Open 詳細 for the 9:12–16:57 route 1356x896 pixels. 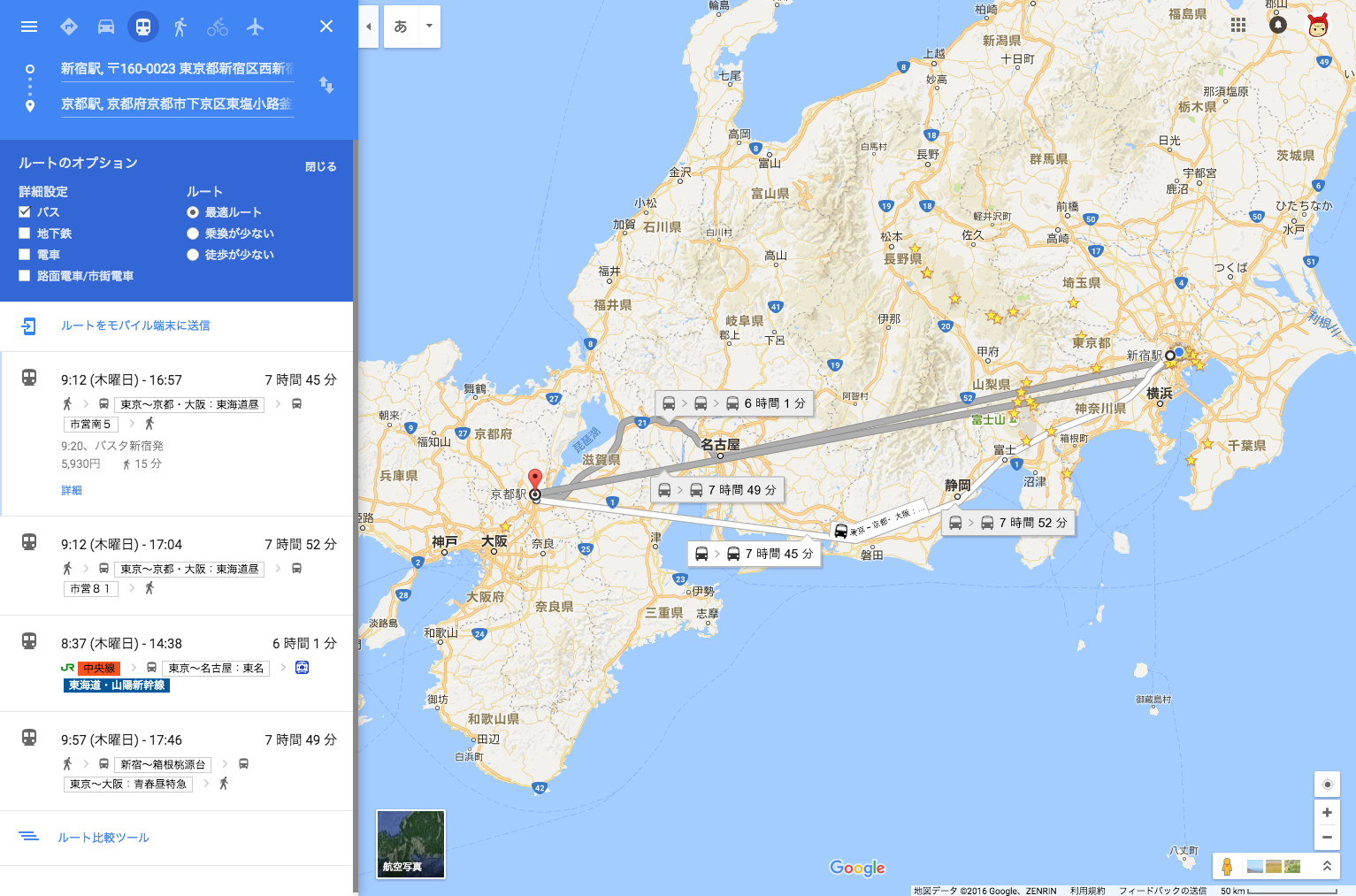72,490
